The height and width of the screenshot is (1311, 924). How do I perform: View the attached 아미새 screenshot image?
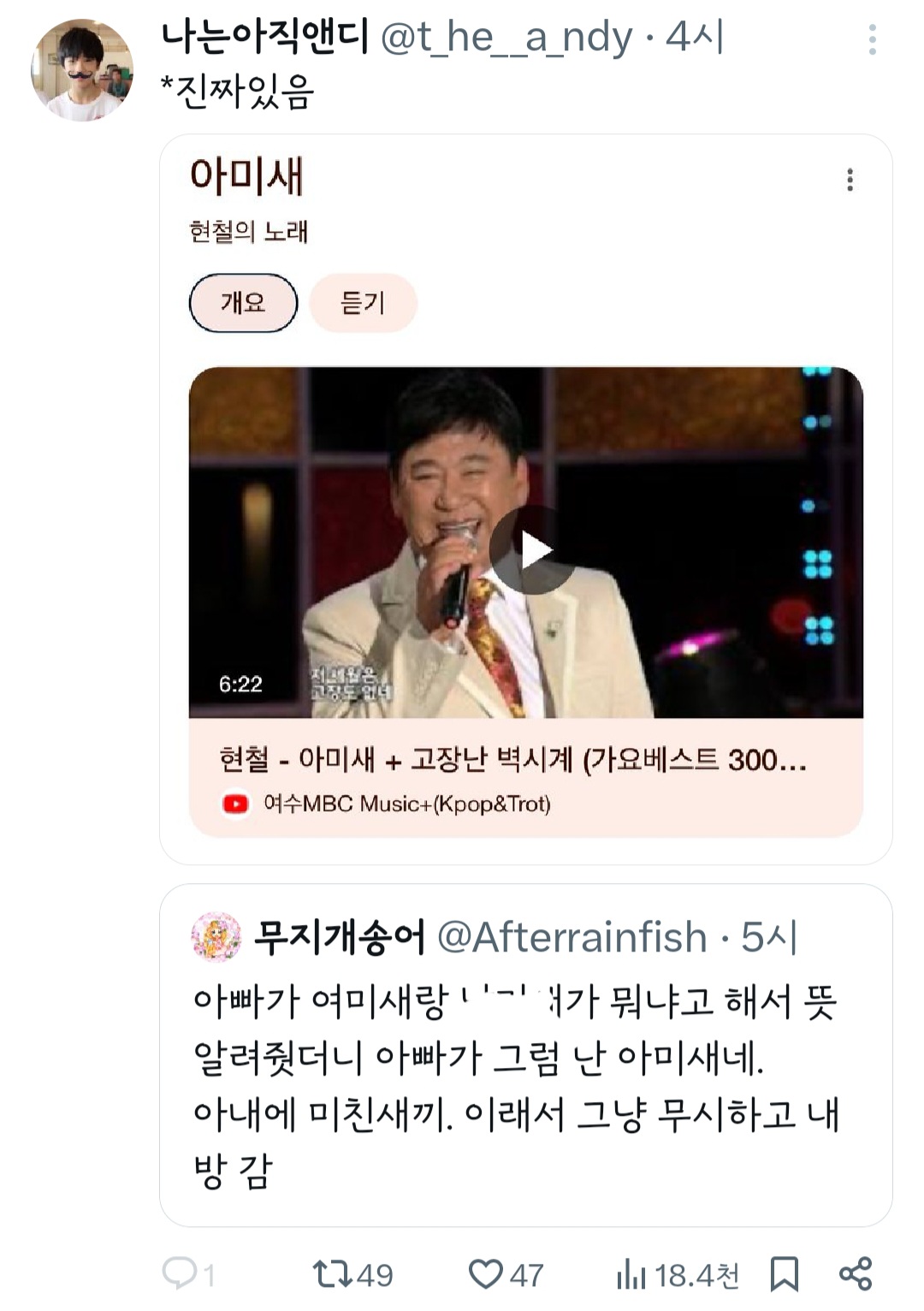click(x=526, y=499)
